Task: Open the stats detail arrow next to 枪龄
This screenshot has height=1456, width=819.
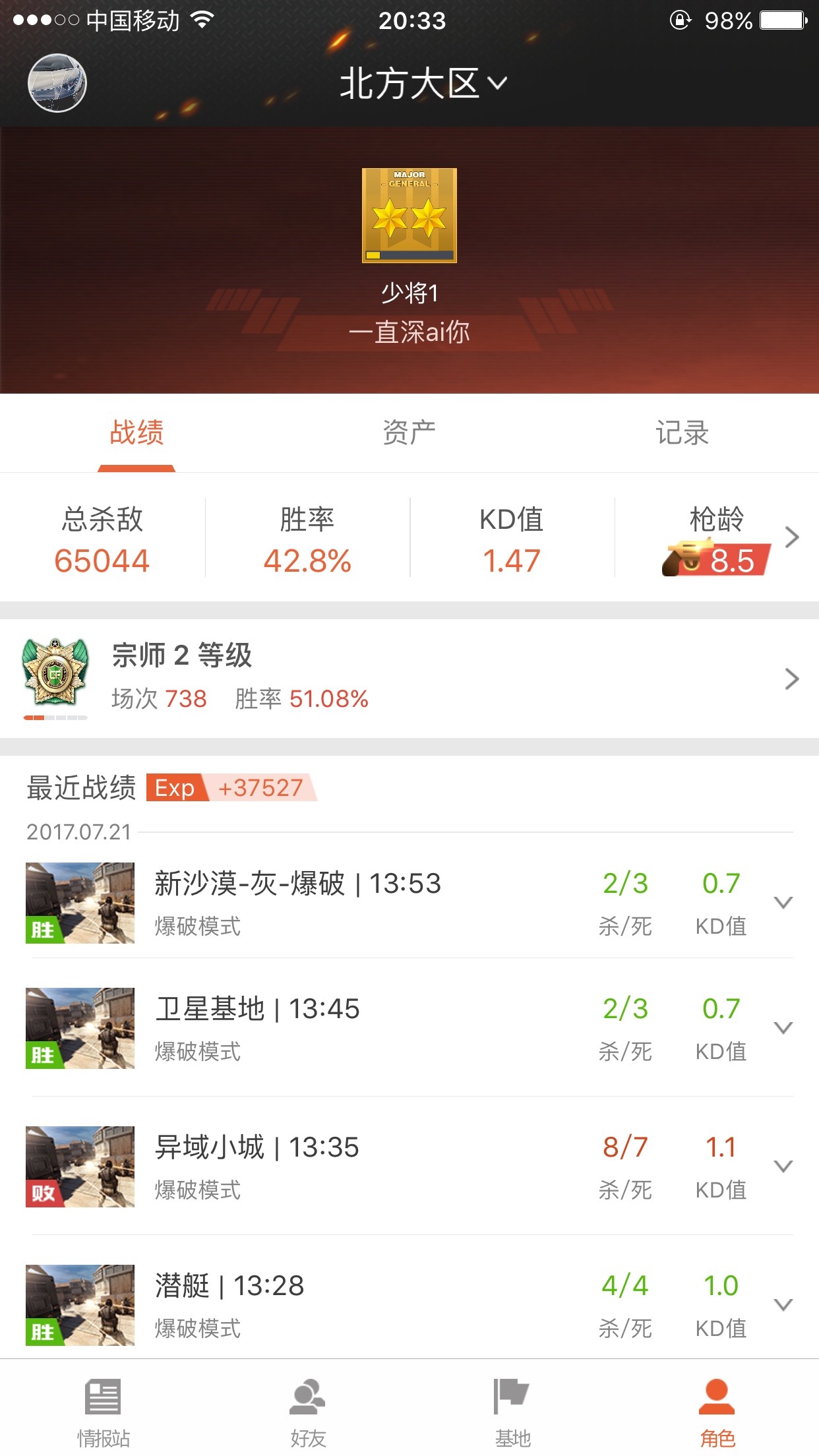Action: pos(792,537)
